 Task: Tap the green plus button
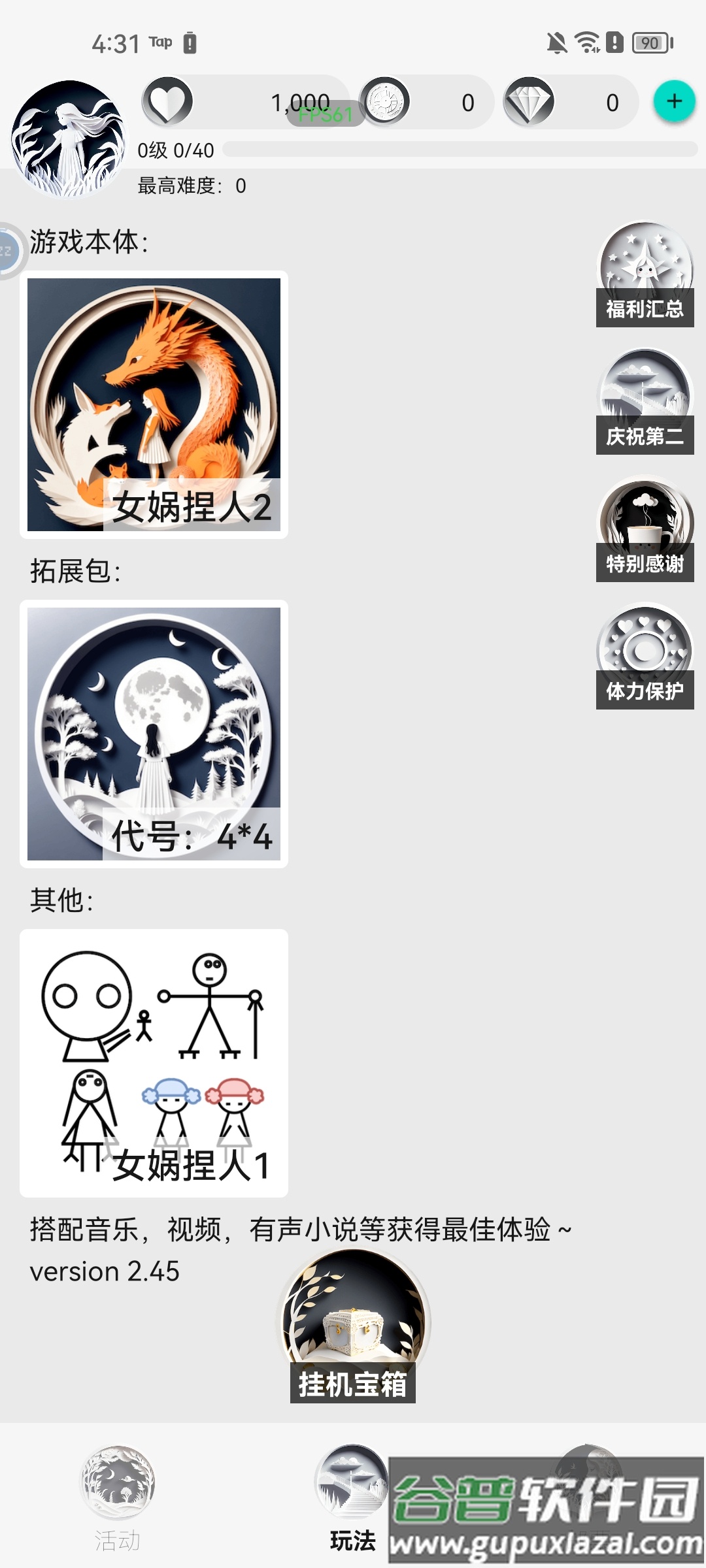[674, 101]
